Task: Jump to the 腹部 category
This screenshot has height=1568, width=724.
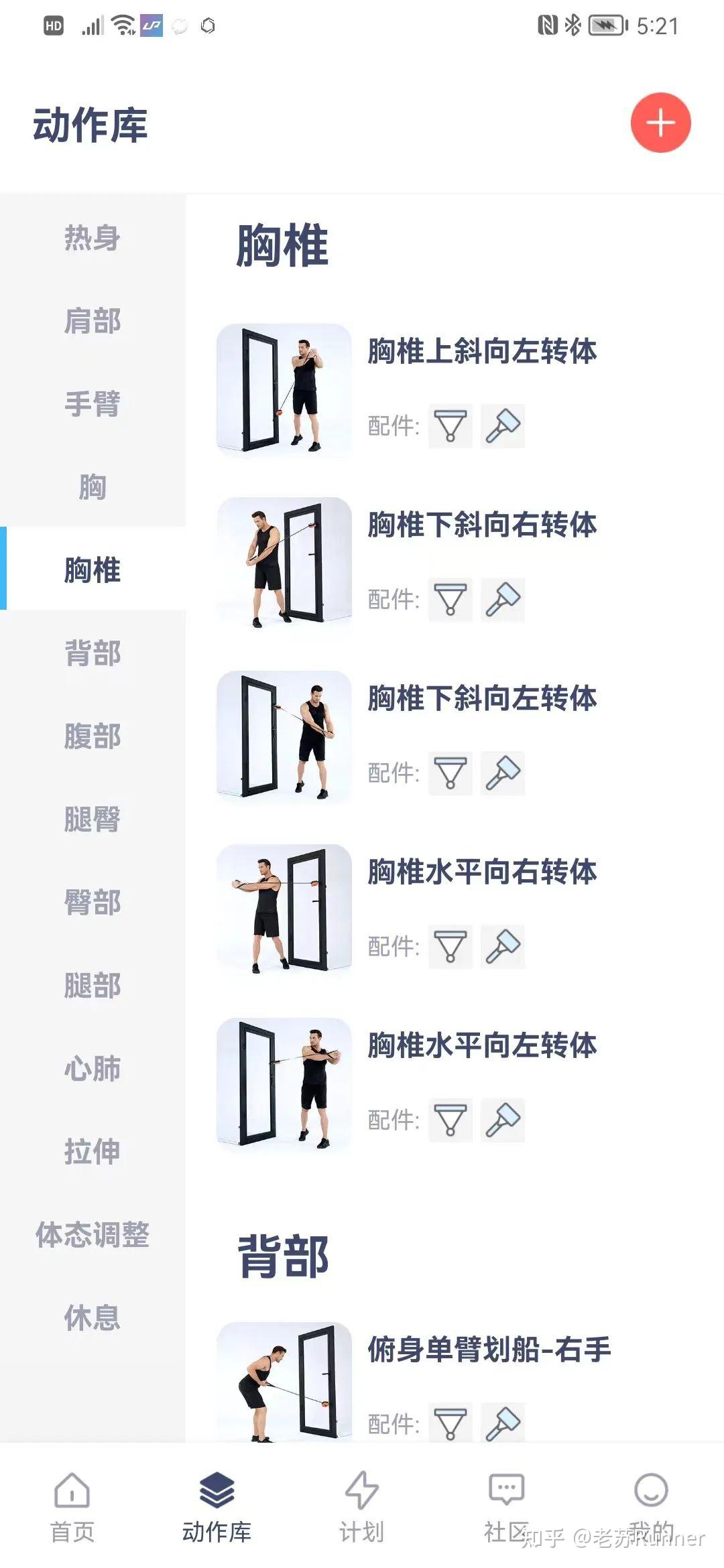Action: pyautogui.click(x=93, y=736)
